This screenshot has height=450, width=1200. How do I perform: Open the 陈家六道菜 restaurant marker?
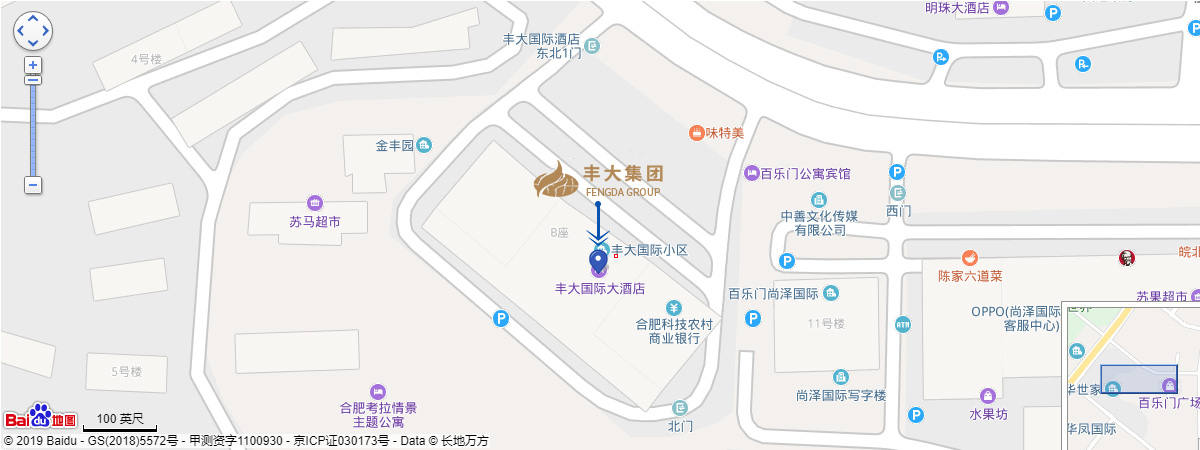pos(969,258)
